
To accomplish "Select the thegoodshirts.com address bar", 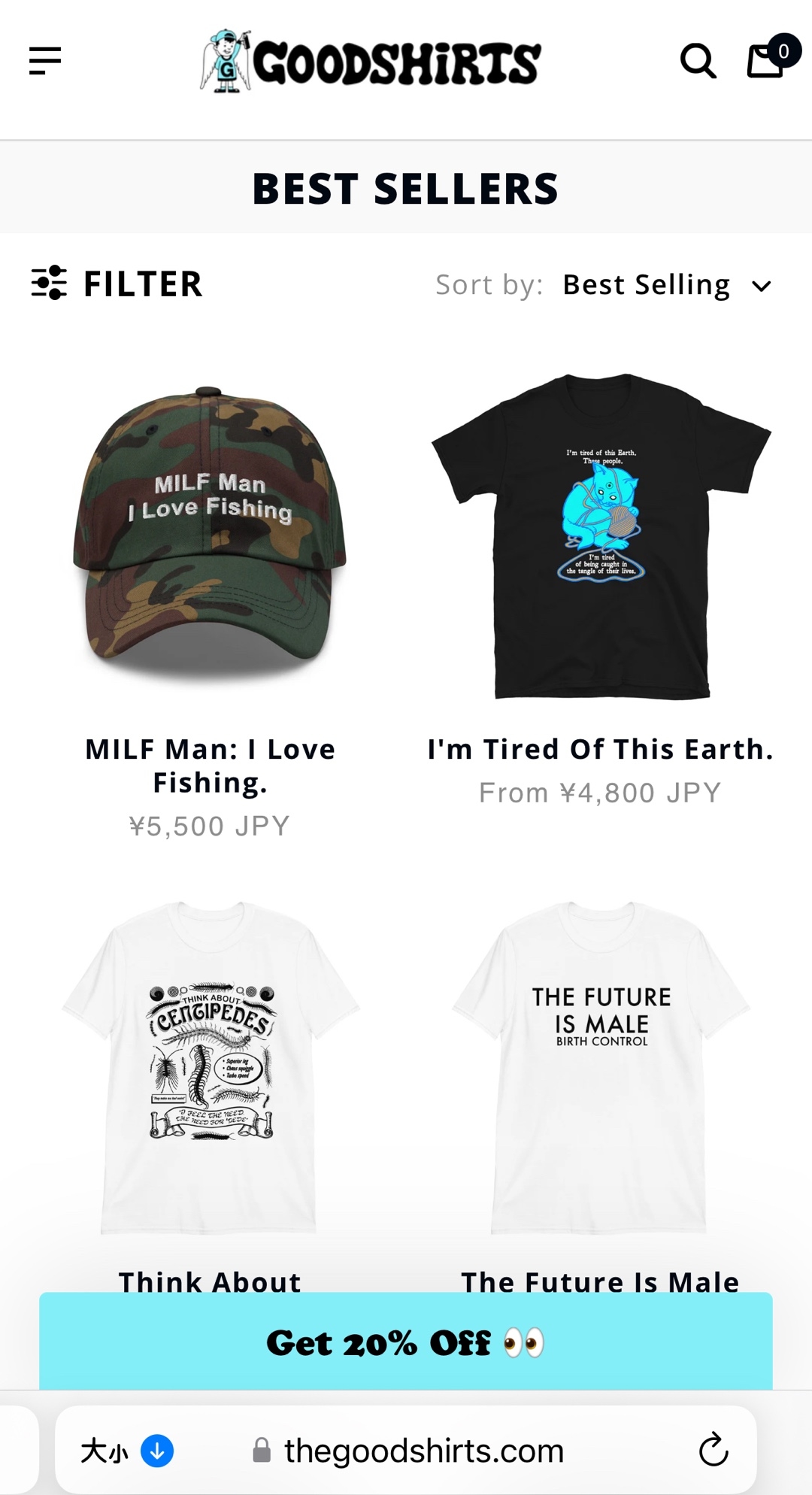I will point(423,1451).
